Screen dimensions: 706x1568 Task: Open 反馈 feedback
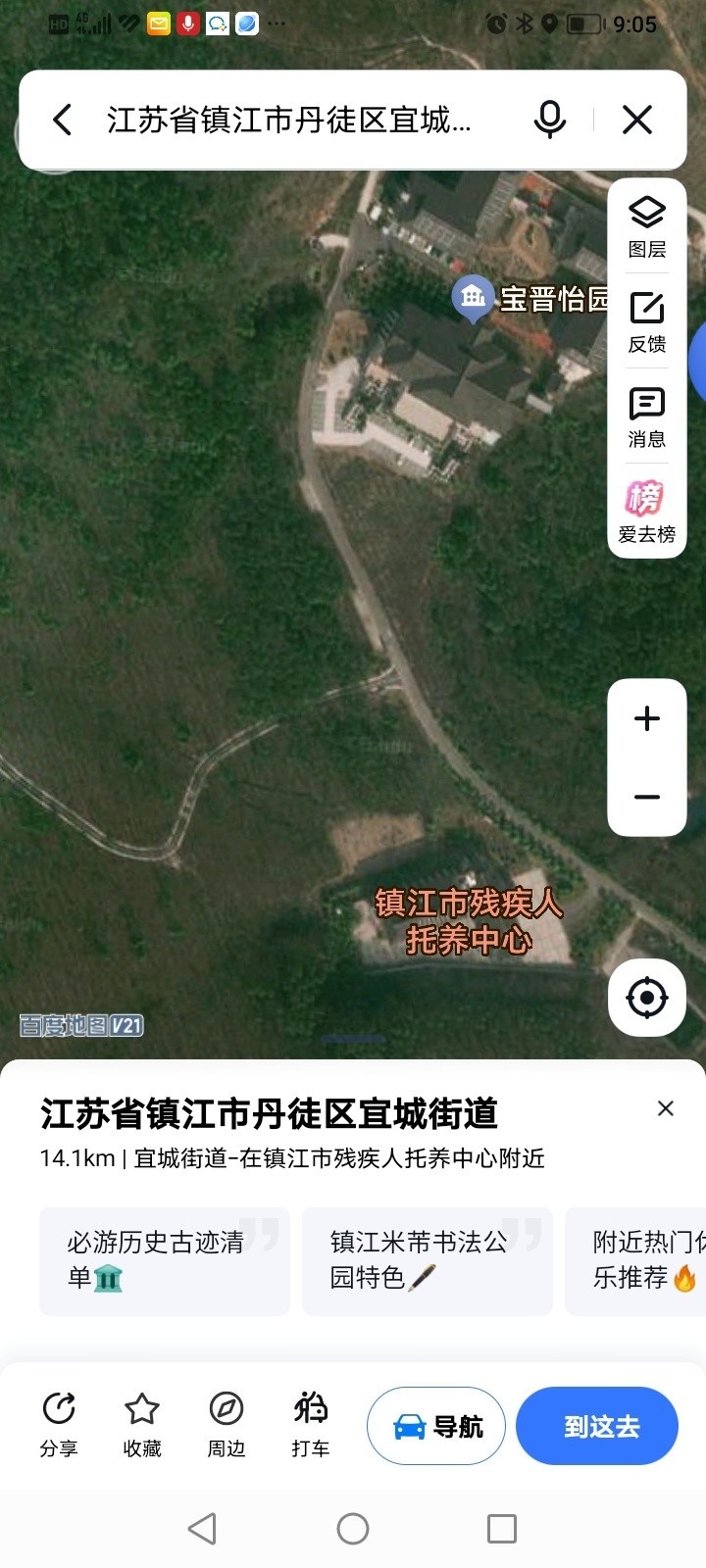[x=647, y=321]
